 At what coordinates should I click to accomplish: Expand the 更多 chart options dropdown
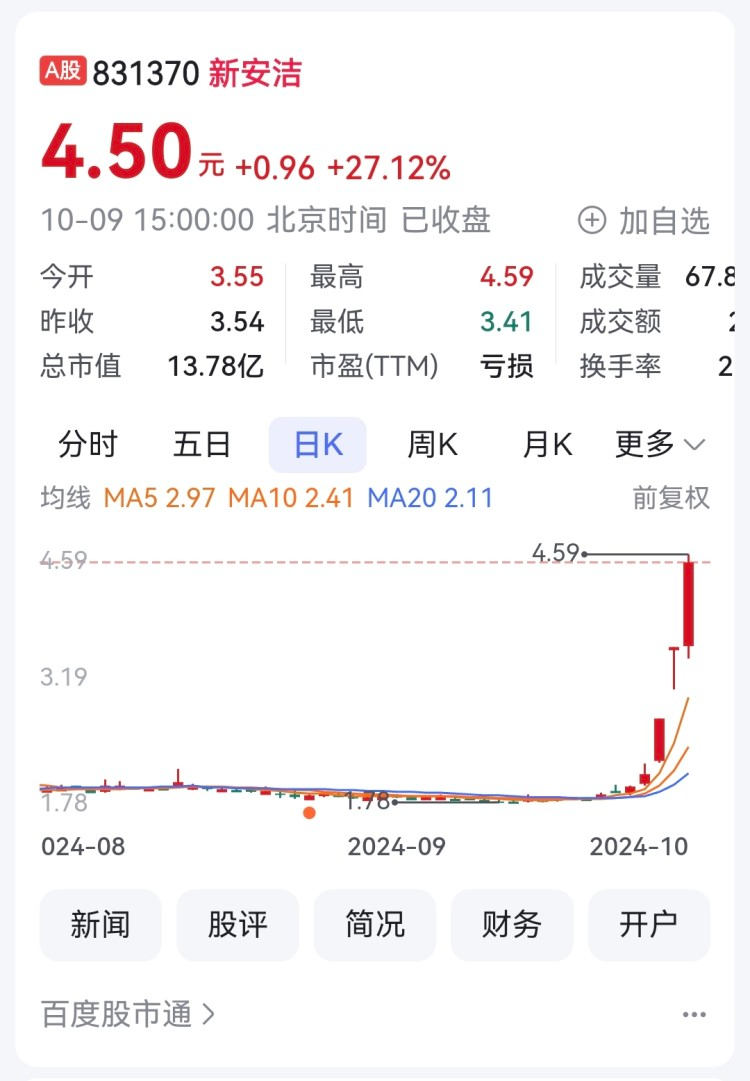point(660,445)
